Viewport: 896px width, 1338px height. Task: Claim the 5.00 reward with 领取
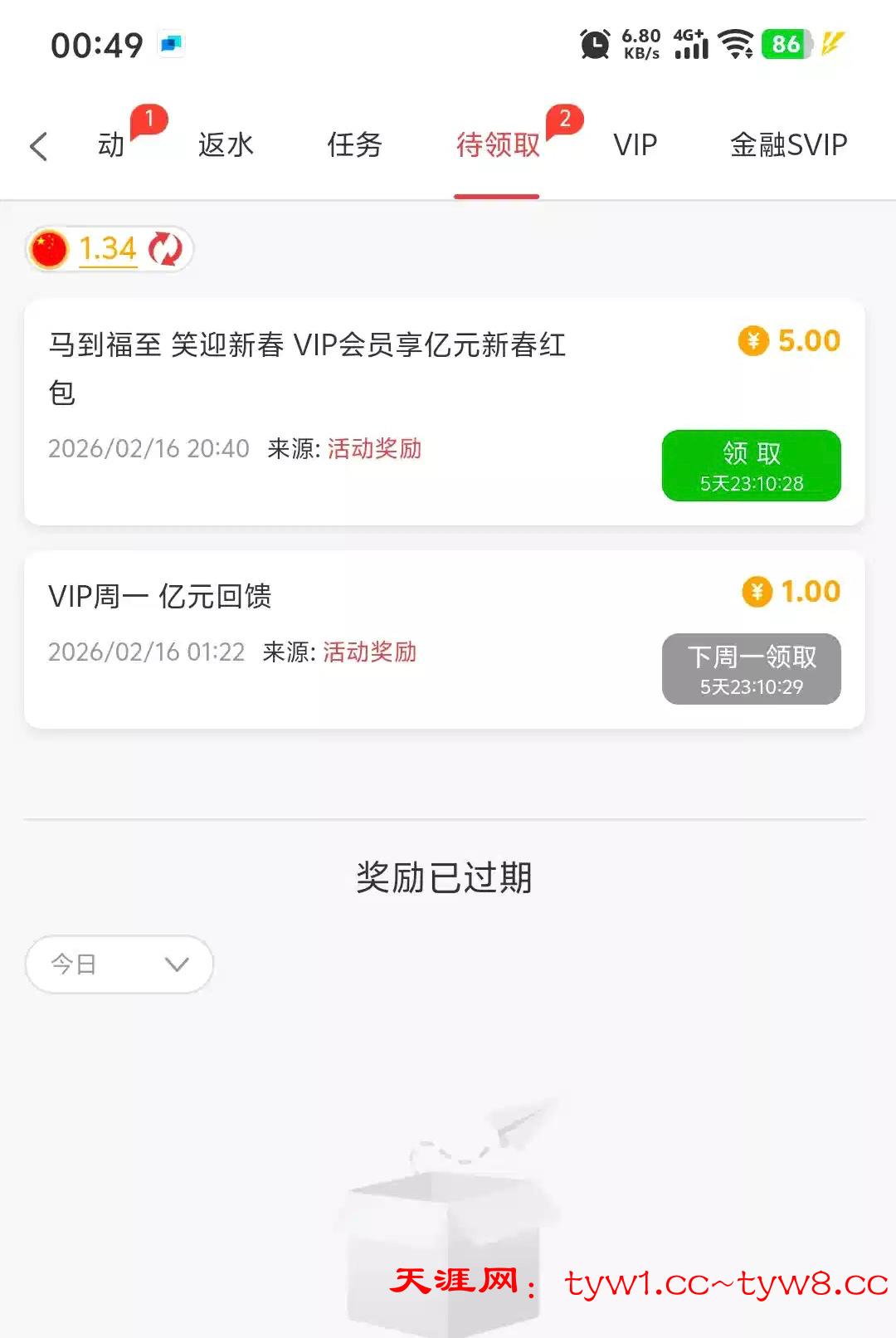[x=751, y=466]
